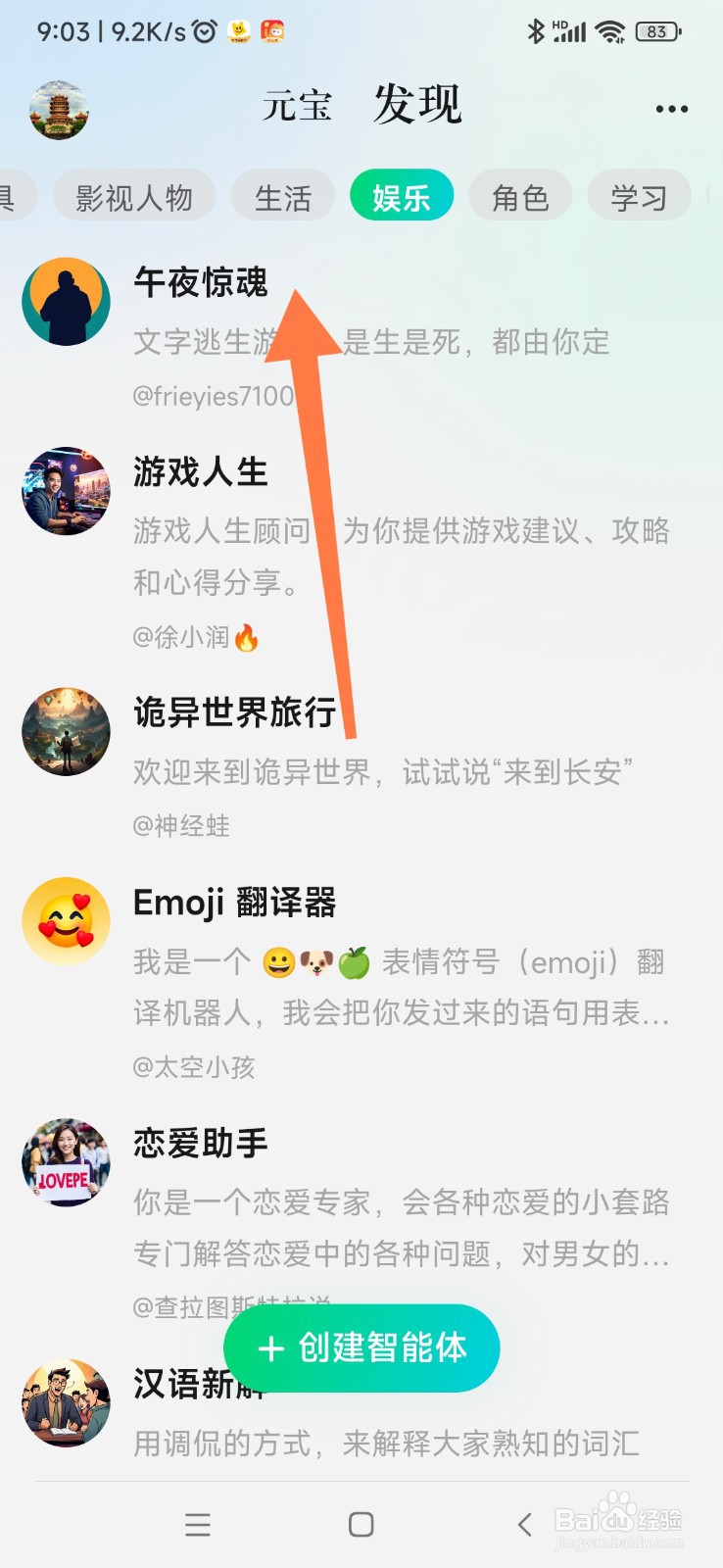
Task: Select the 娱乐 category filter
Action: pos(402,195)
